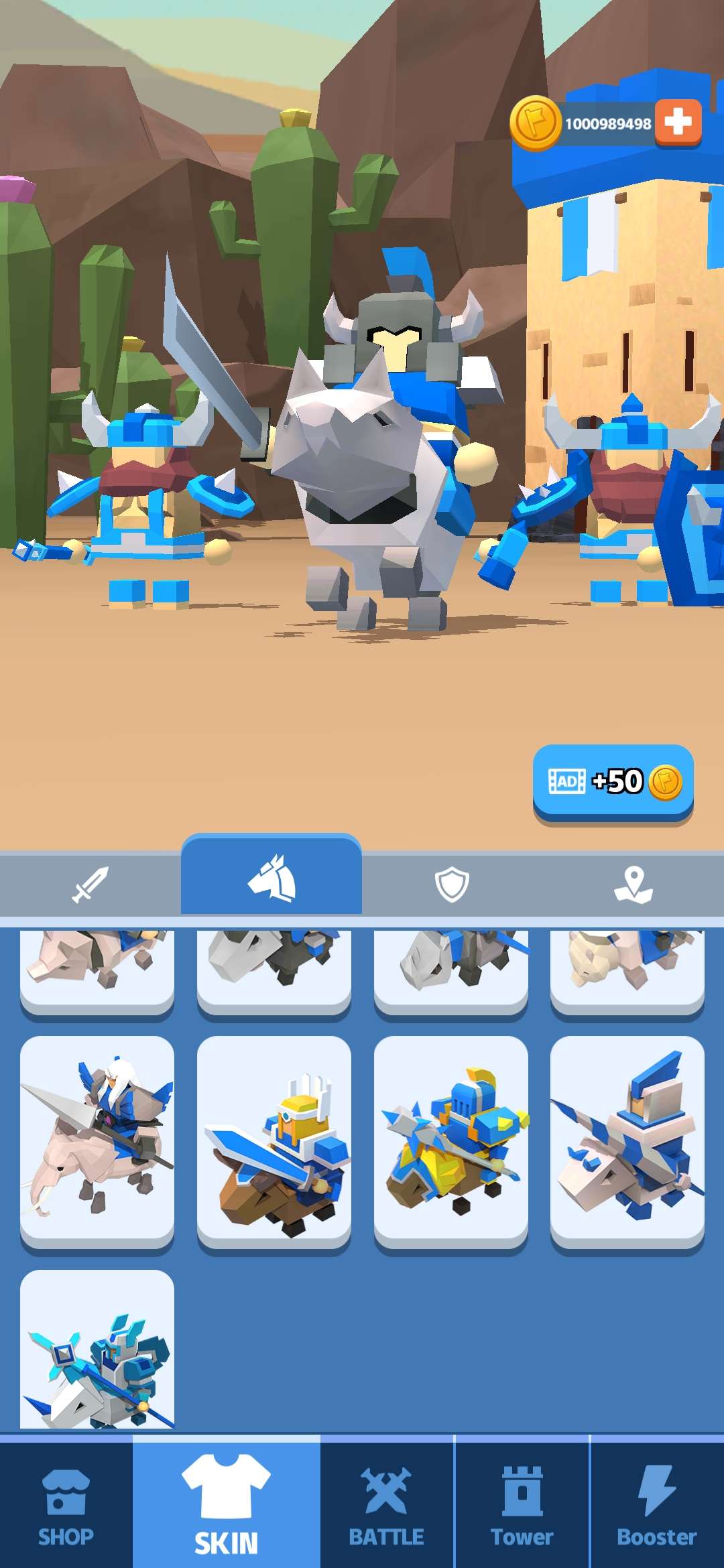Open the Tower section
Image resolution: width=724 pixels, height=1568 pixels.
click(x=522, y=1504)
